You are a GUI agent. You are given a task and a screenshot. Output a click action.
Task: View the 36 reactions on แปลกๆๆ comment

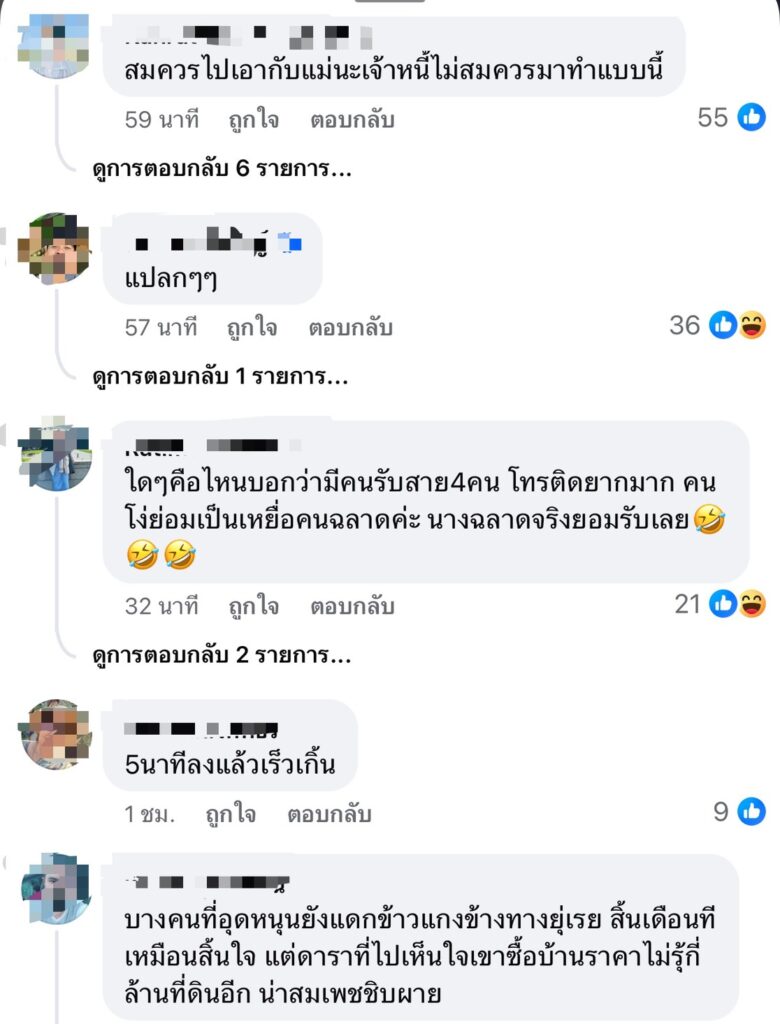point(717,325)
